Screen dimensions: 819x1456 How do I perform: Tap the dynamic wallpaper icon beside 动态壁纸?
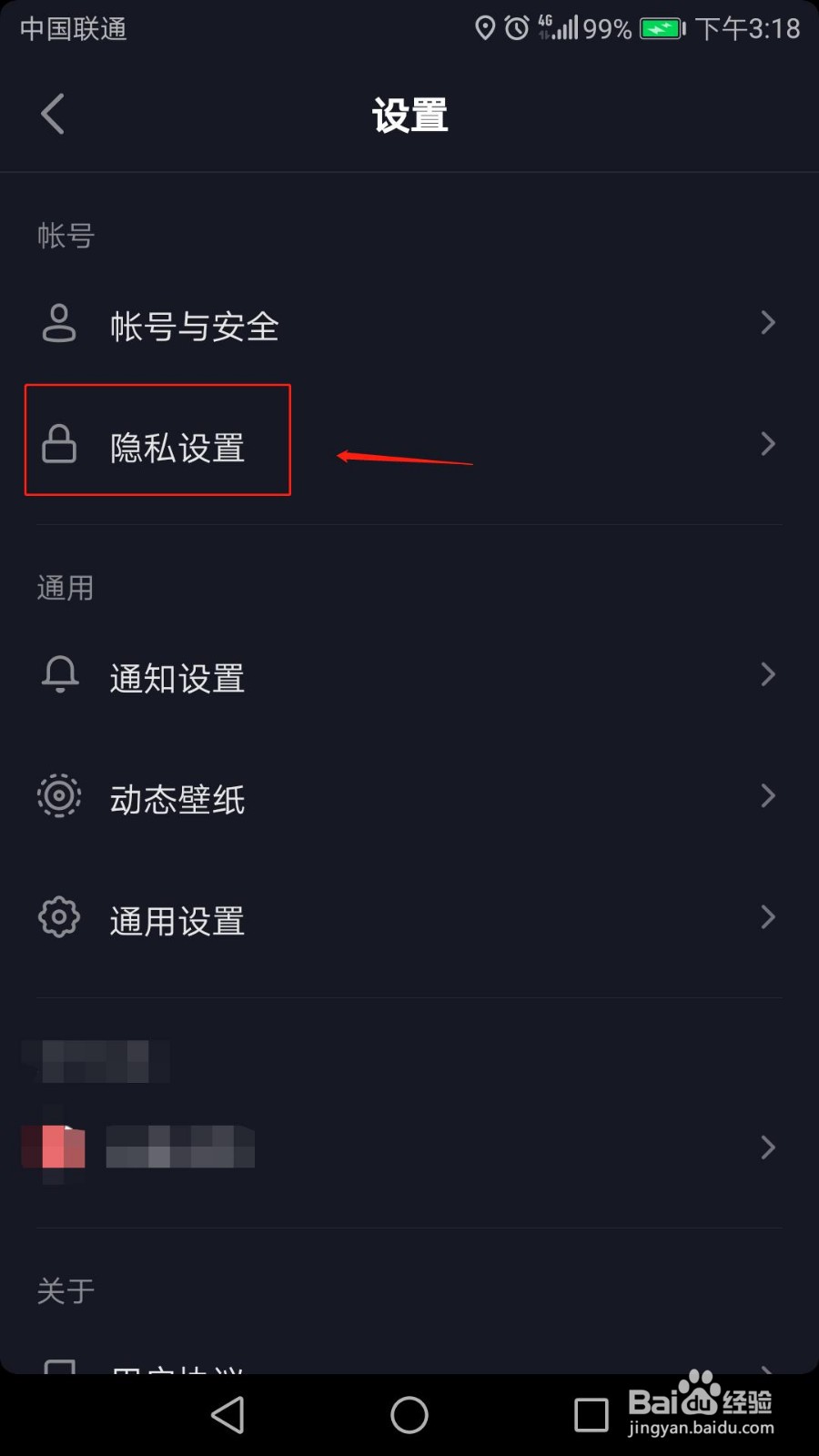click(x=58, y=796)
